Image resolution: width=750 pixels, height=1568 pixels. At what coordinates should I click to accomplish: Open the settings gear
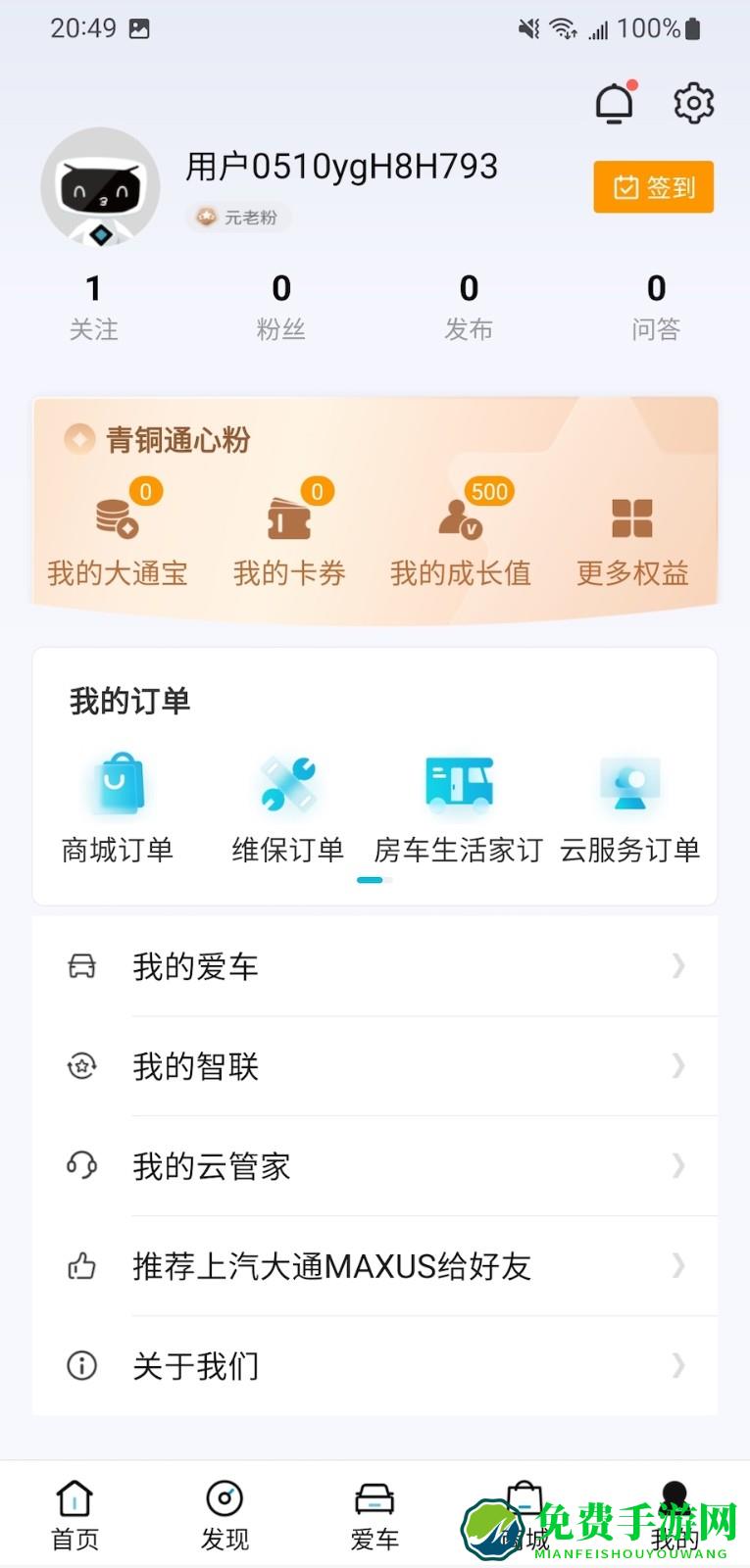click(x=693, y=101)
